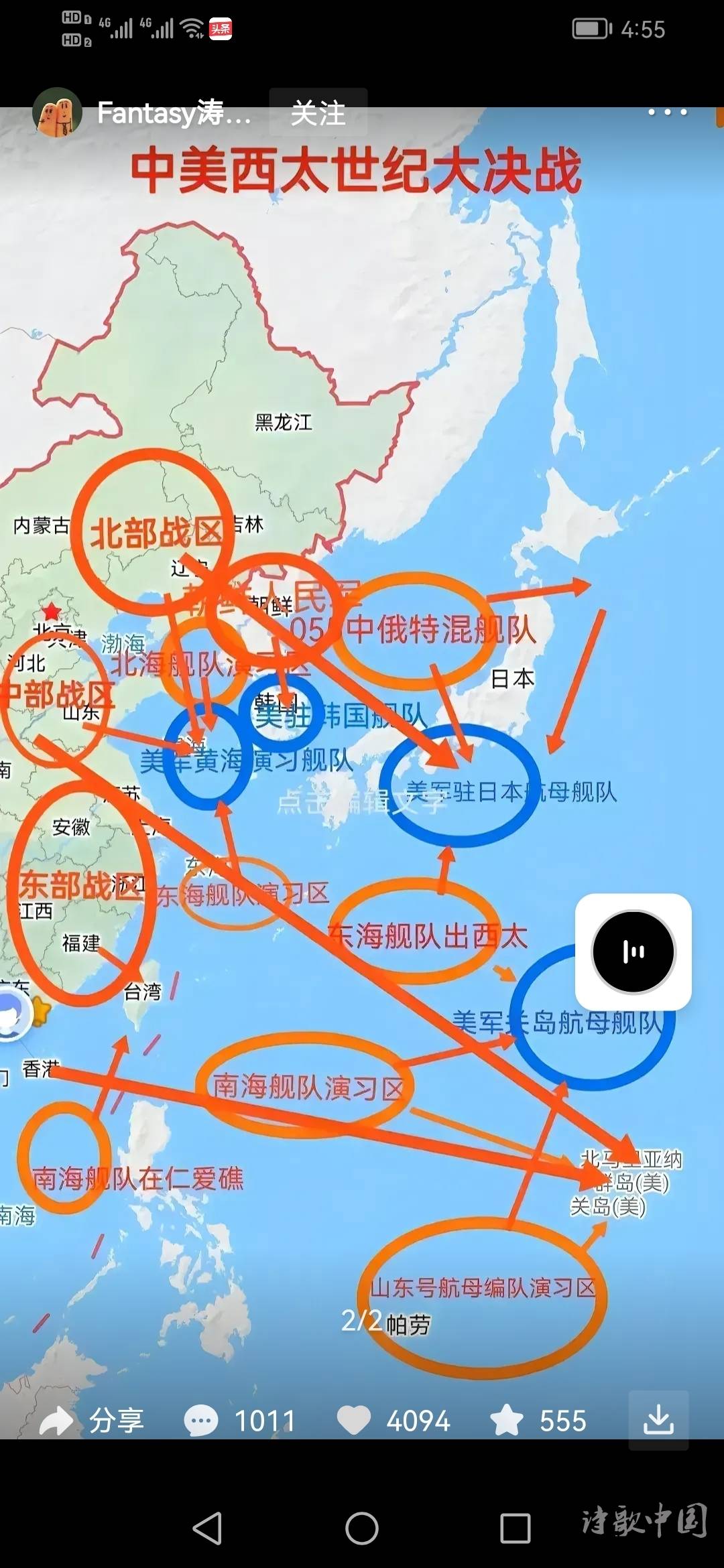Tap the floating audio playback button

coord(633,952)
